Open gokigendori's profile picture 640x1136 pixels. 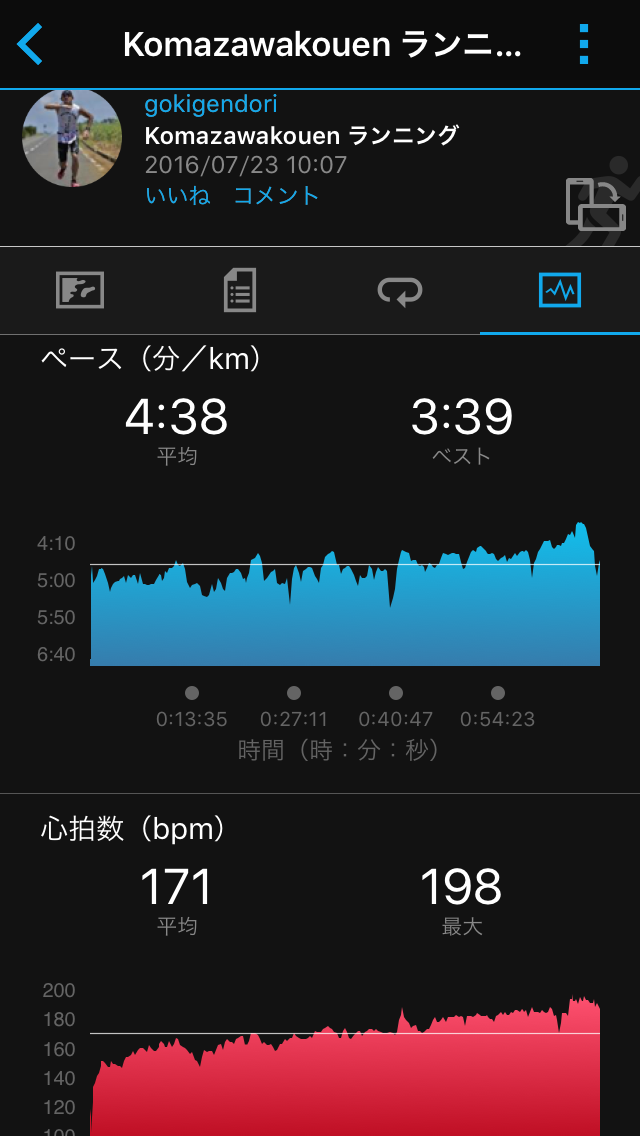coord(72,138)
